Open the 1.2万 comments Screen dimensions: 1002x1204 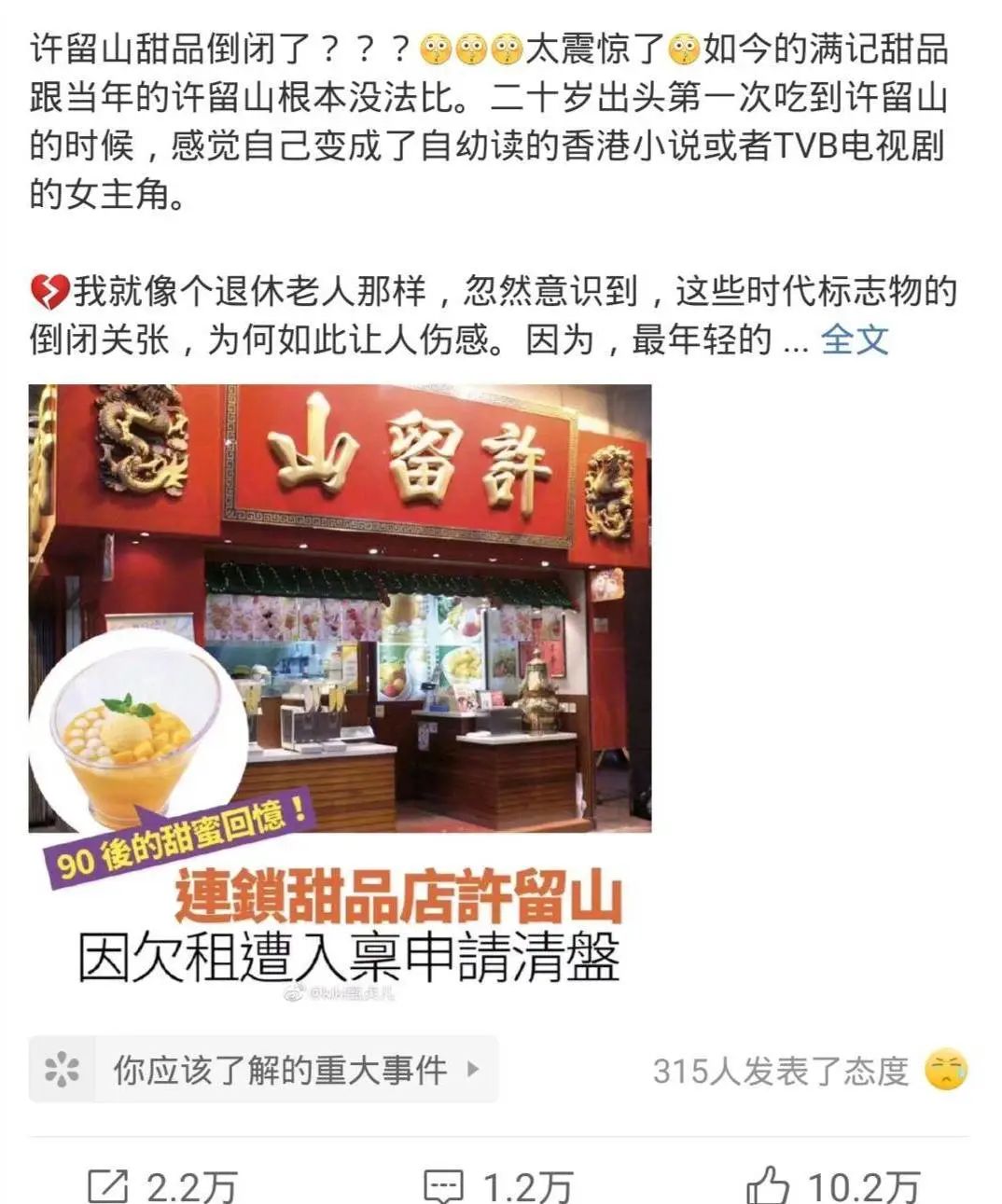tap(497, 1186)
